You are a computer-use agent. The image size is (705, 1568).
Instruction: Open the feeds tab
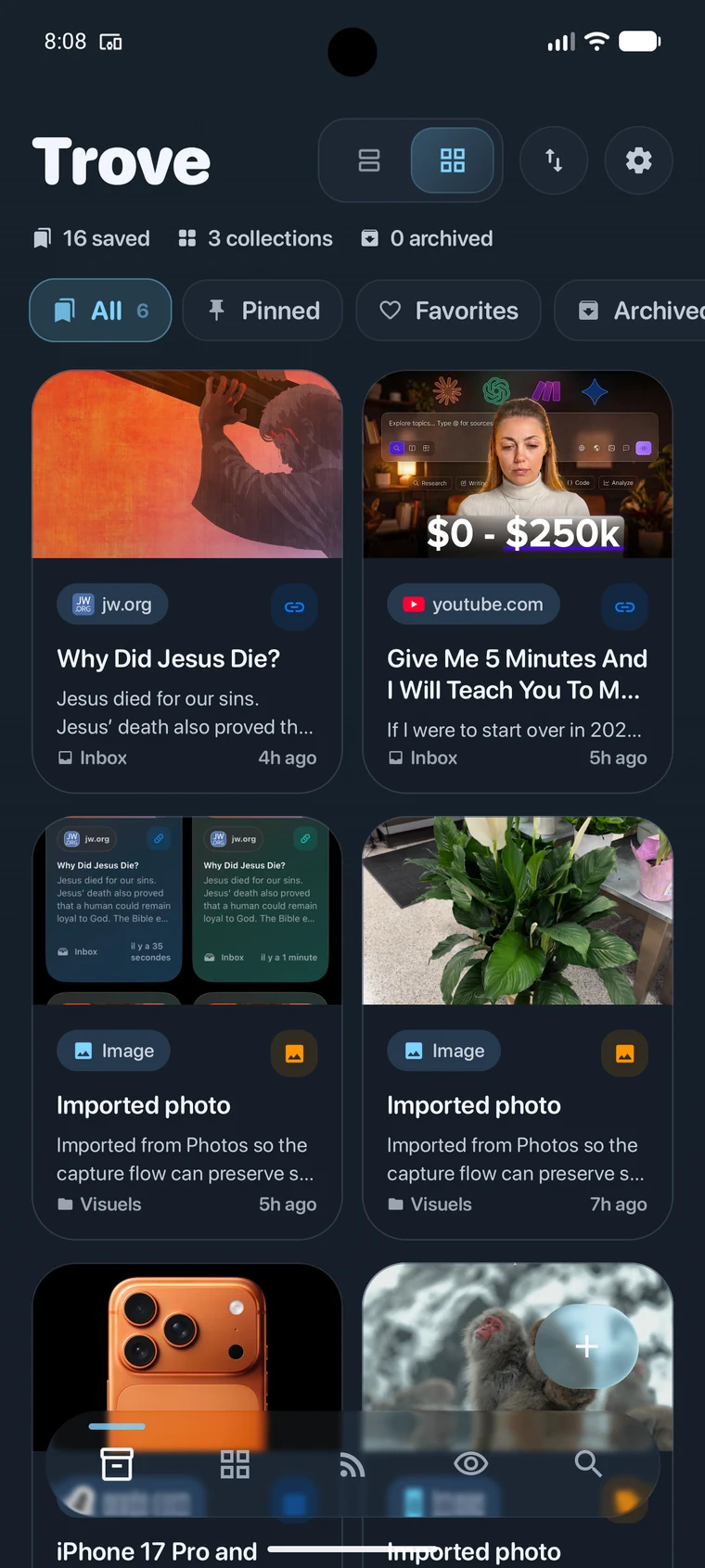[352, 1464]
